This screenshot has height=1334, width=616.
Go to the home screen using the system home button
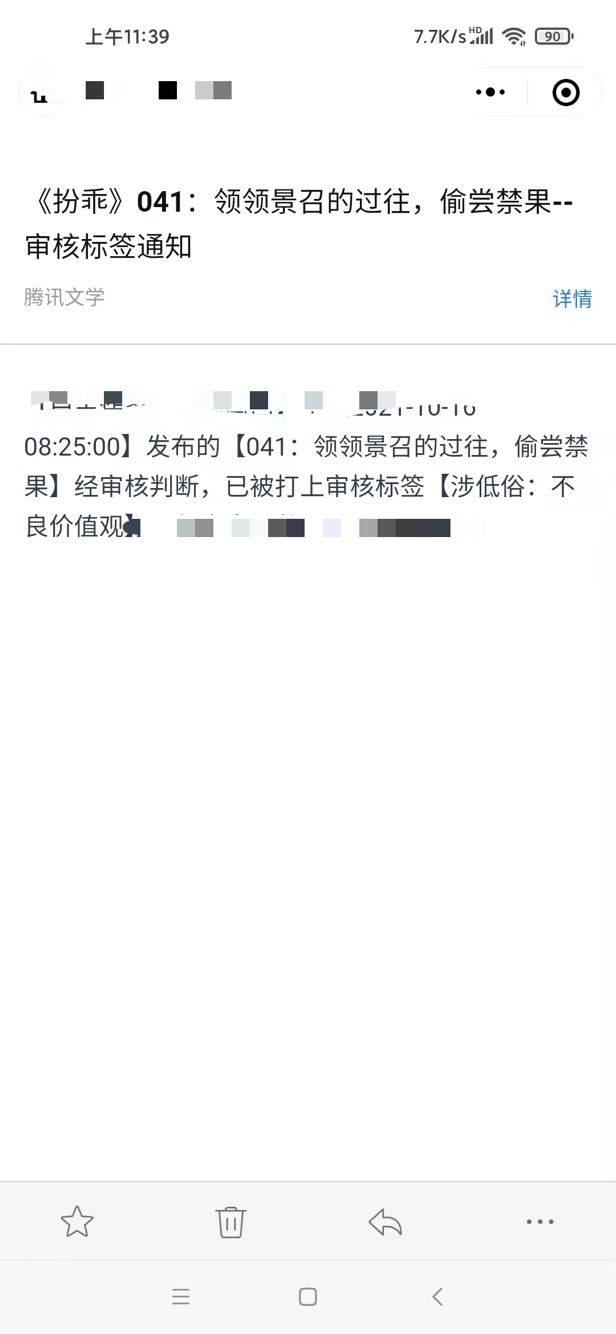308,1296
